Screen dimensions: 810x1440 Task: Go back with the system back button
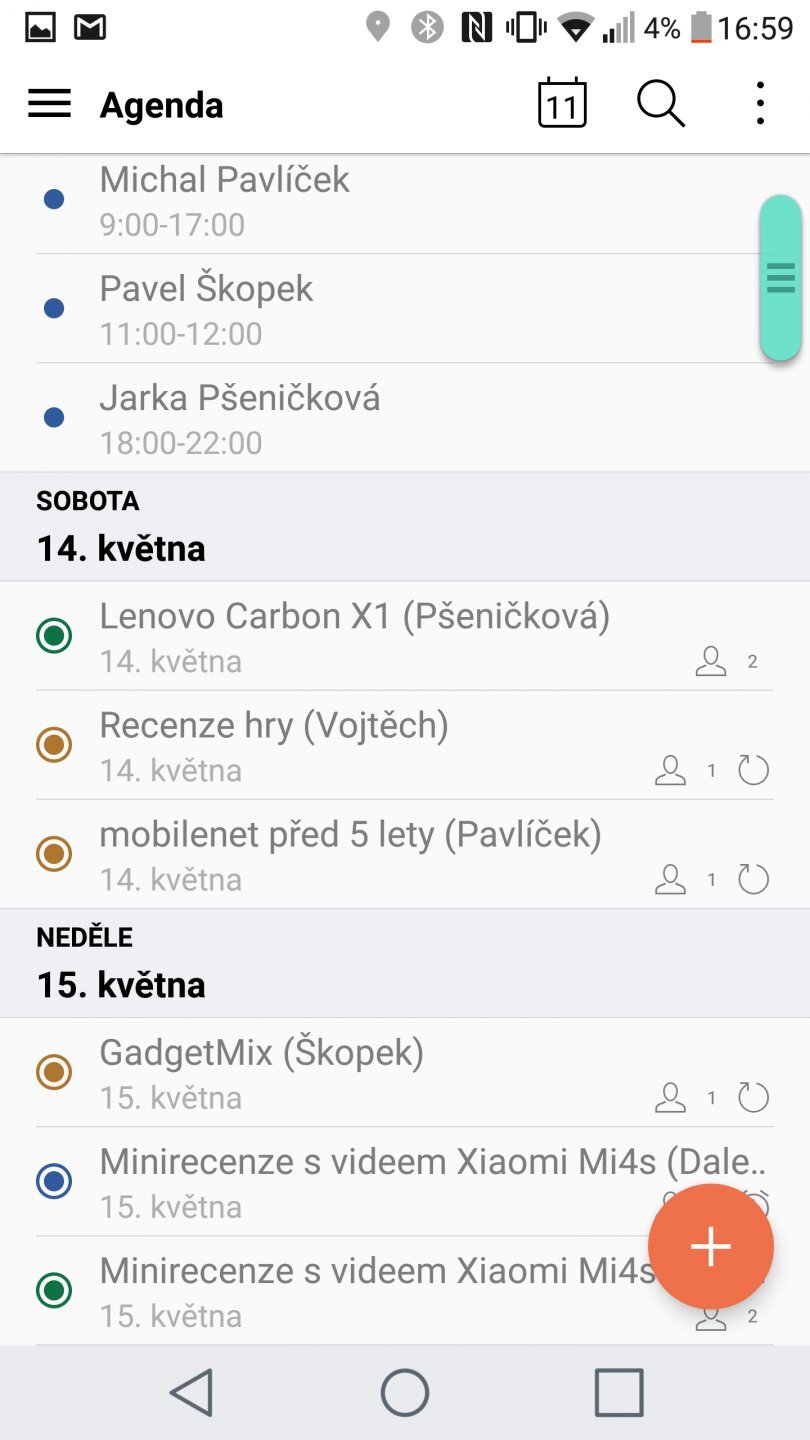tap(191, 1392)
